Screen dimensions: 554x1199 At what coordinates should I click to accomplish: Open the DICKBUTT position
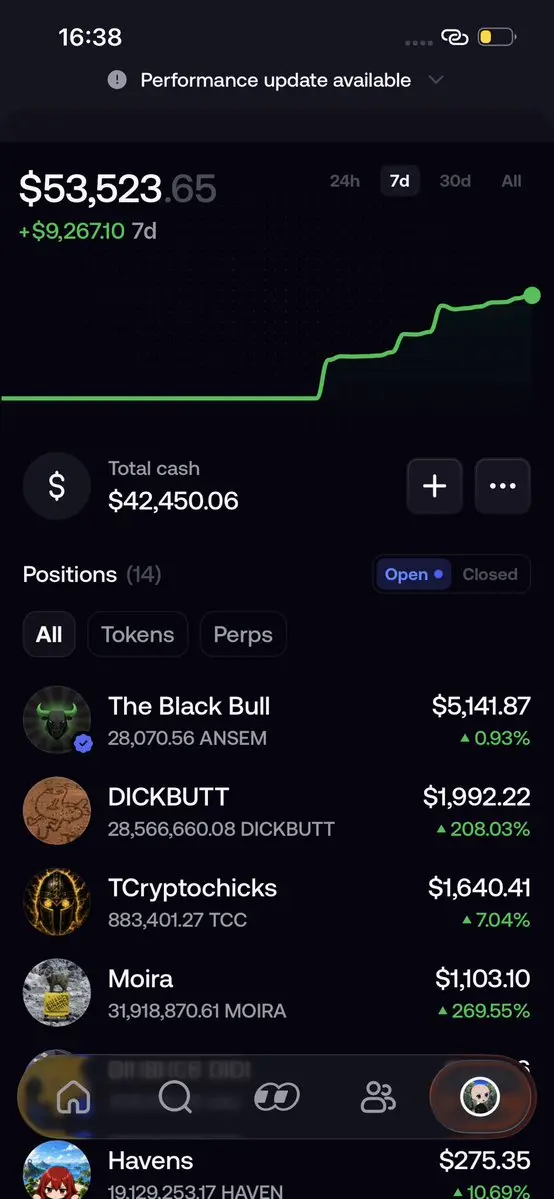(x=277, y=811)
